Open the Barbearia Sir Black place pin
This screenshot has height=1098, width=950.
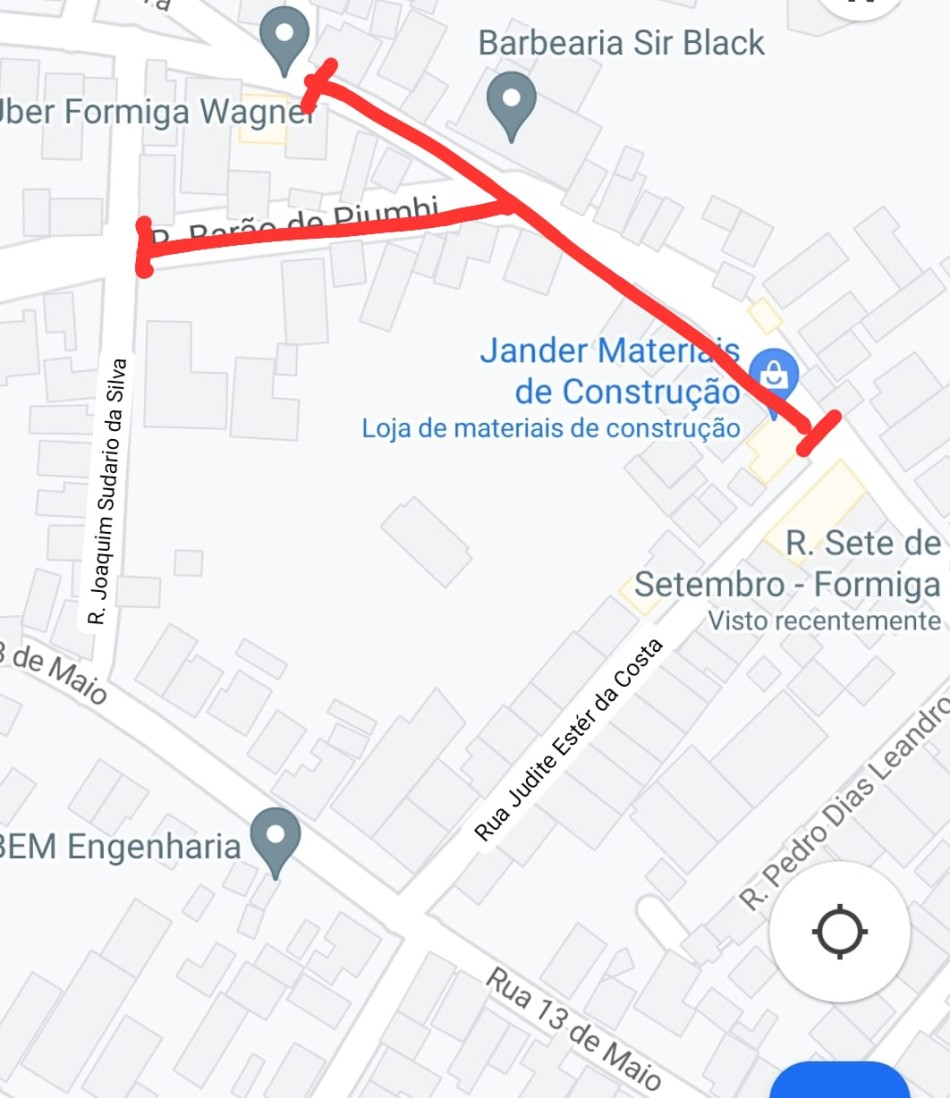(511, 101)
